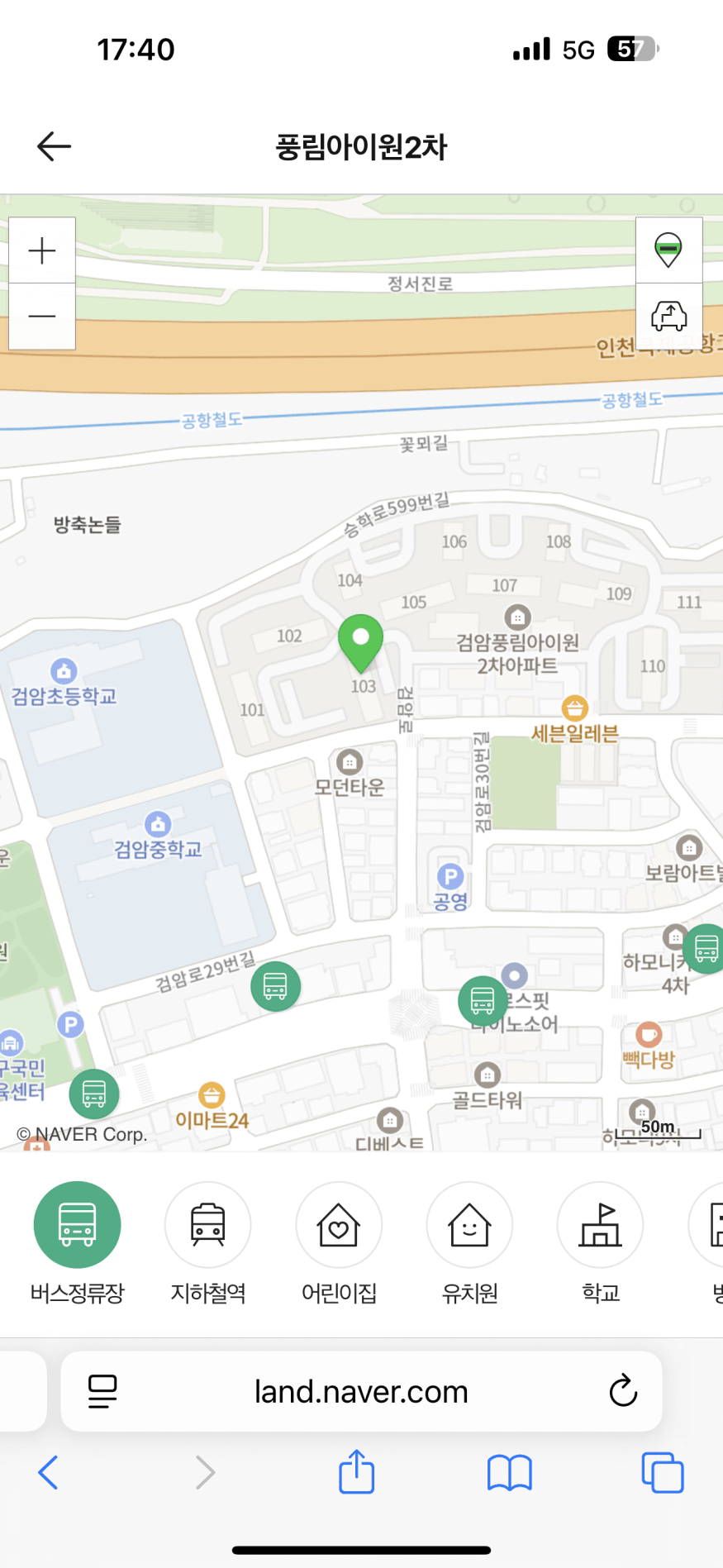
Task: Zoom in on the map
Action: click(x=42, y=250)
